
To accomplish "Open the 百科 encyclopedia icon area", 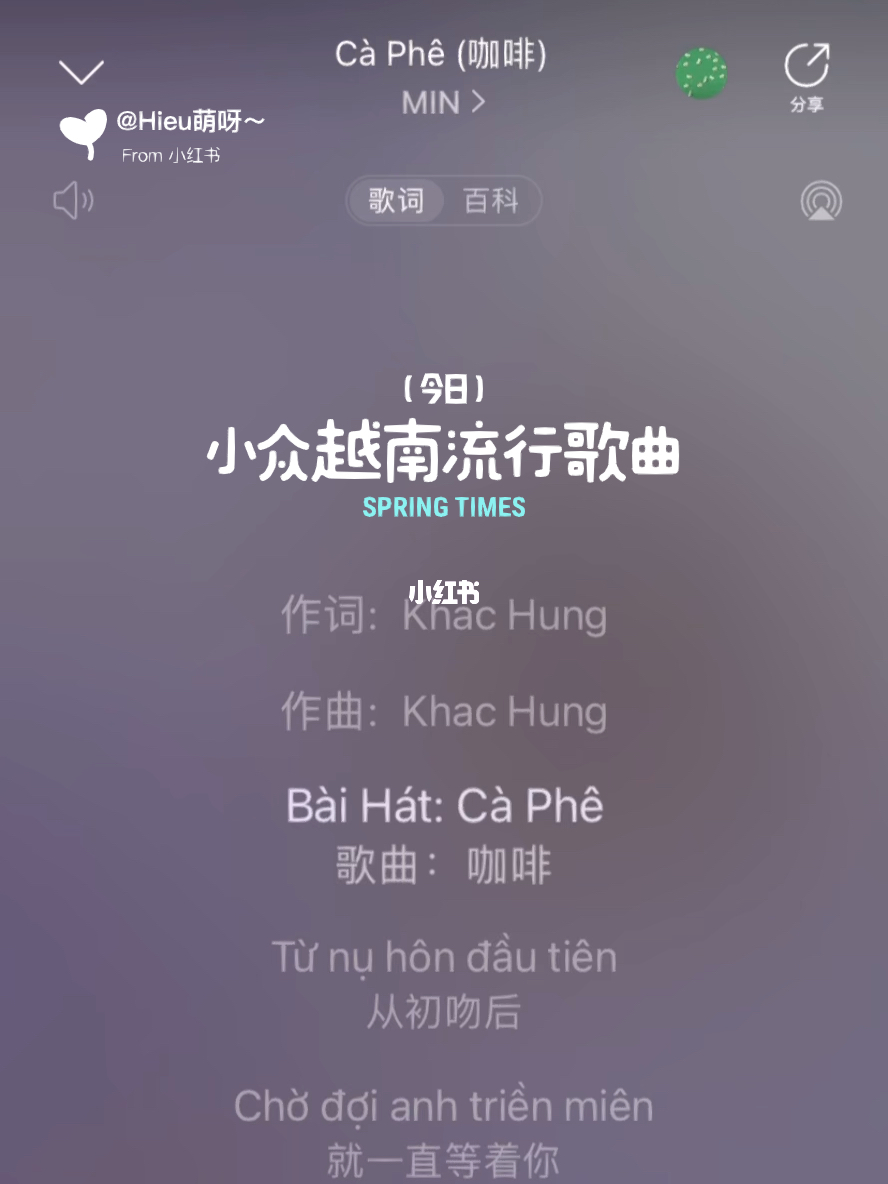I will 492,200.
